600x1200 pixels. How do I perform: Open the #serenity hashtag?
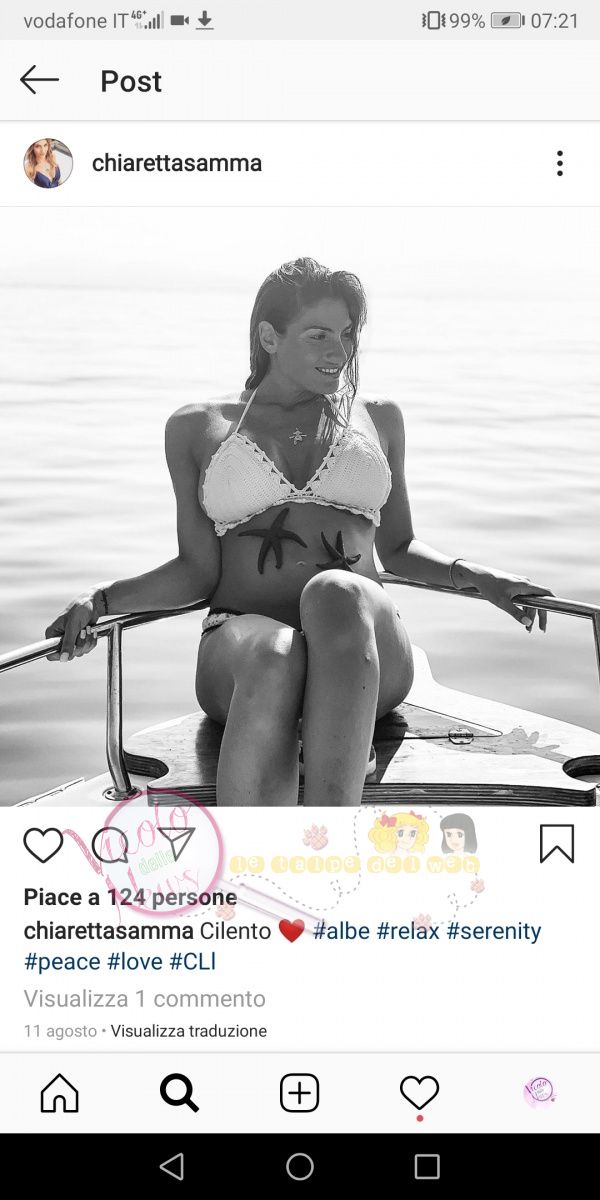point(493,931)
